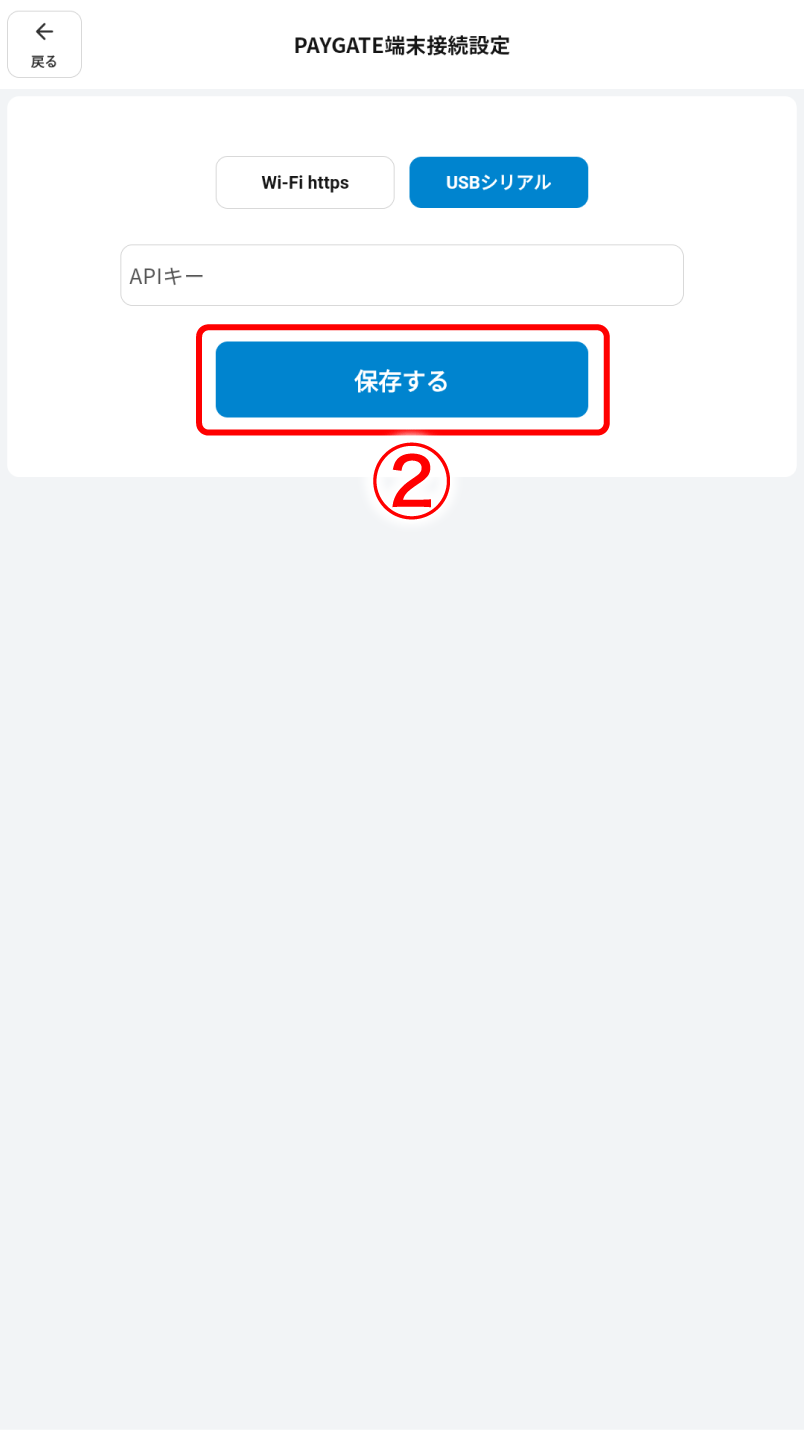
Task: Focus the APIキー input field
Action: pos(402,275)
